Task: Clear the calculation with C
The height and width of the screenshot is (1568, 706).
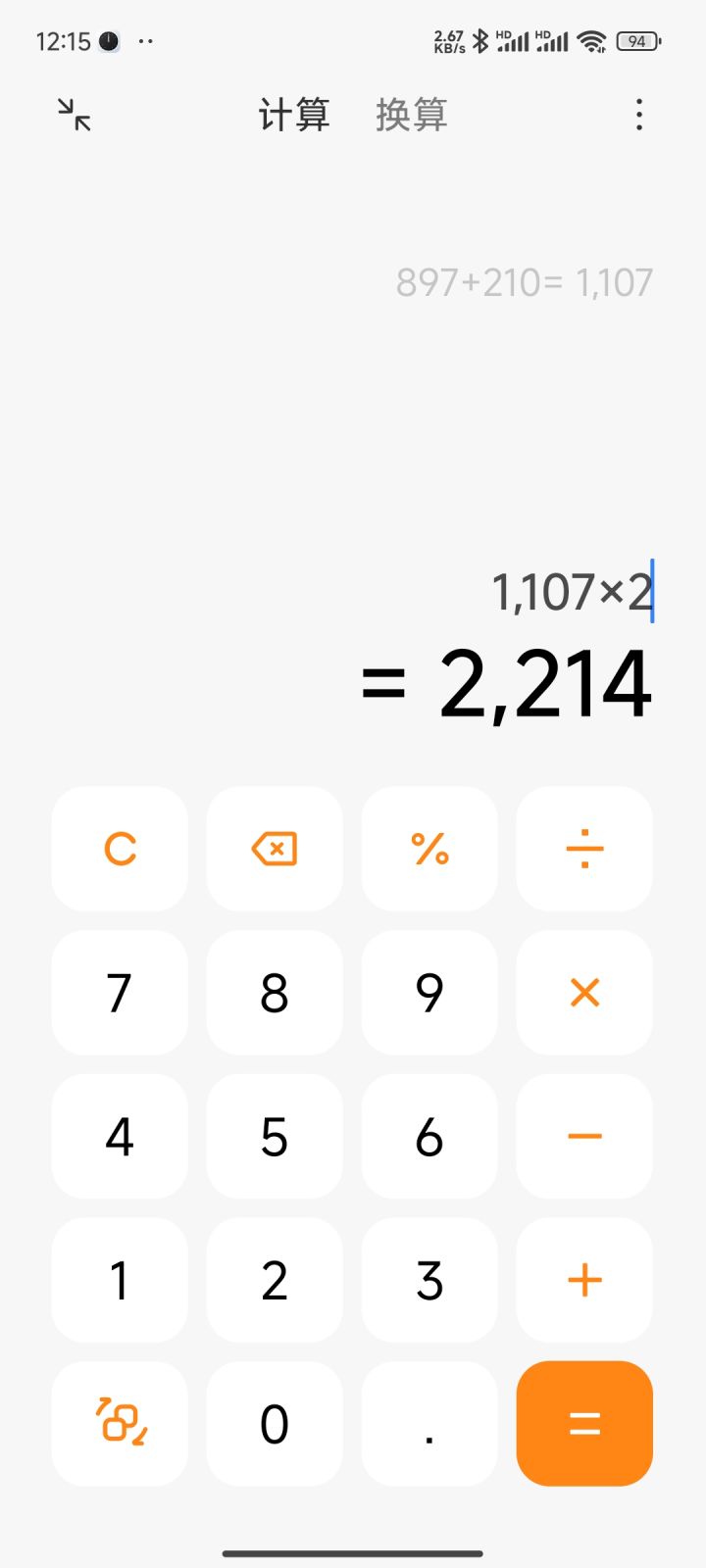Action: pyautogui.click(x=120, y=849)
